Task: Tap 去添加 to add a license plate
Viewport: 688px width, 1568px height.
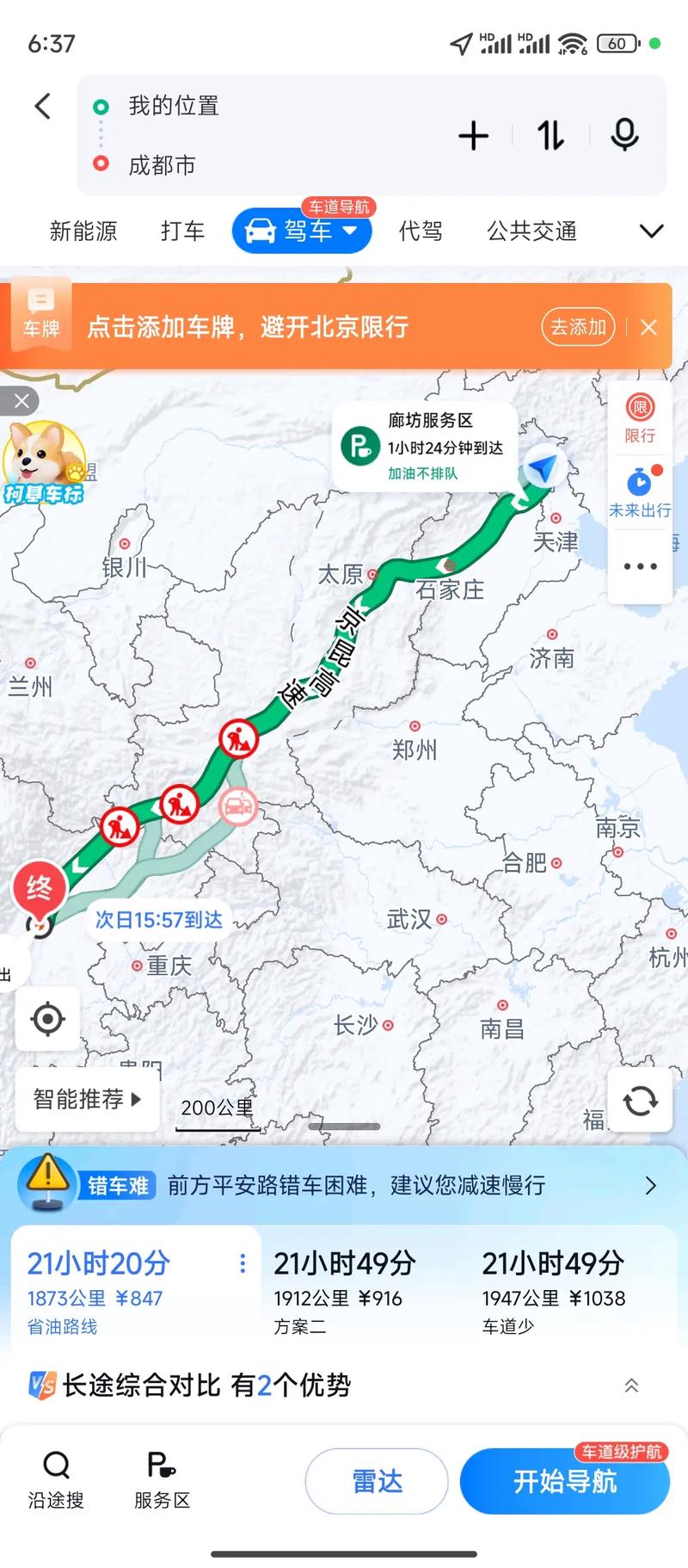Action: [x=577, y=327]
